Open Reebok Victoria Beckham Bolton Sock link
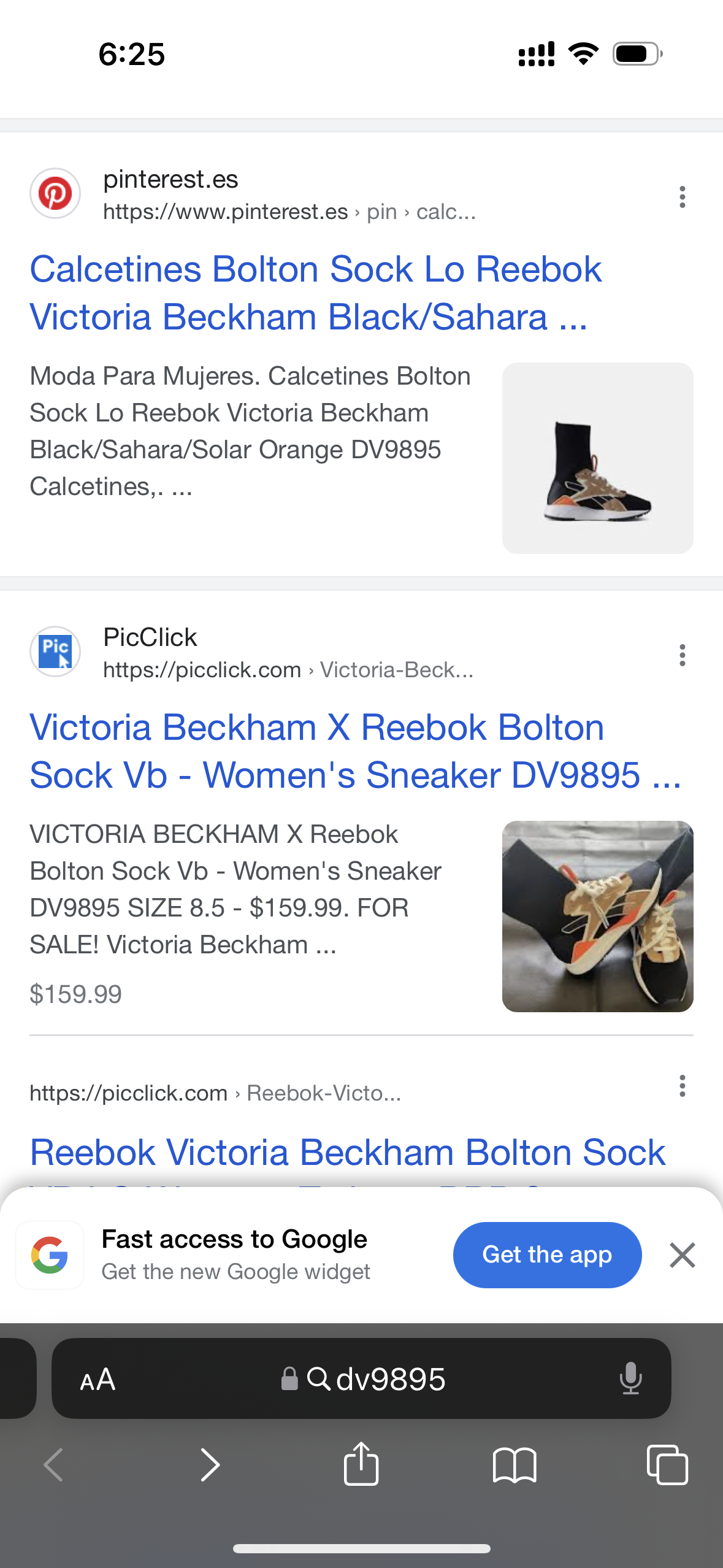This screenshot has width=723, height=1568. pos(347,1152)
